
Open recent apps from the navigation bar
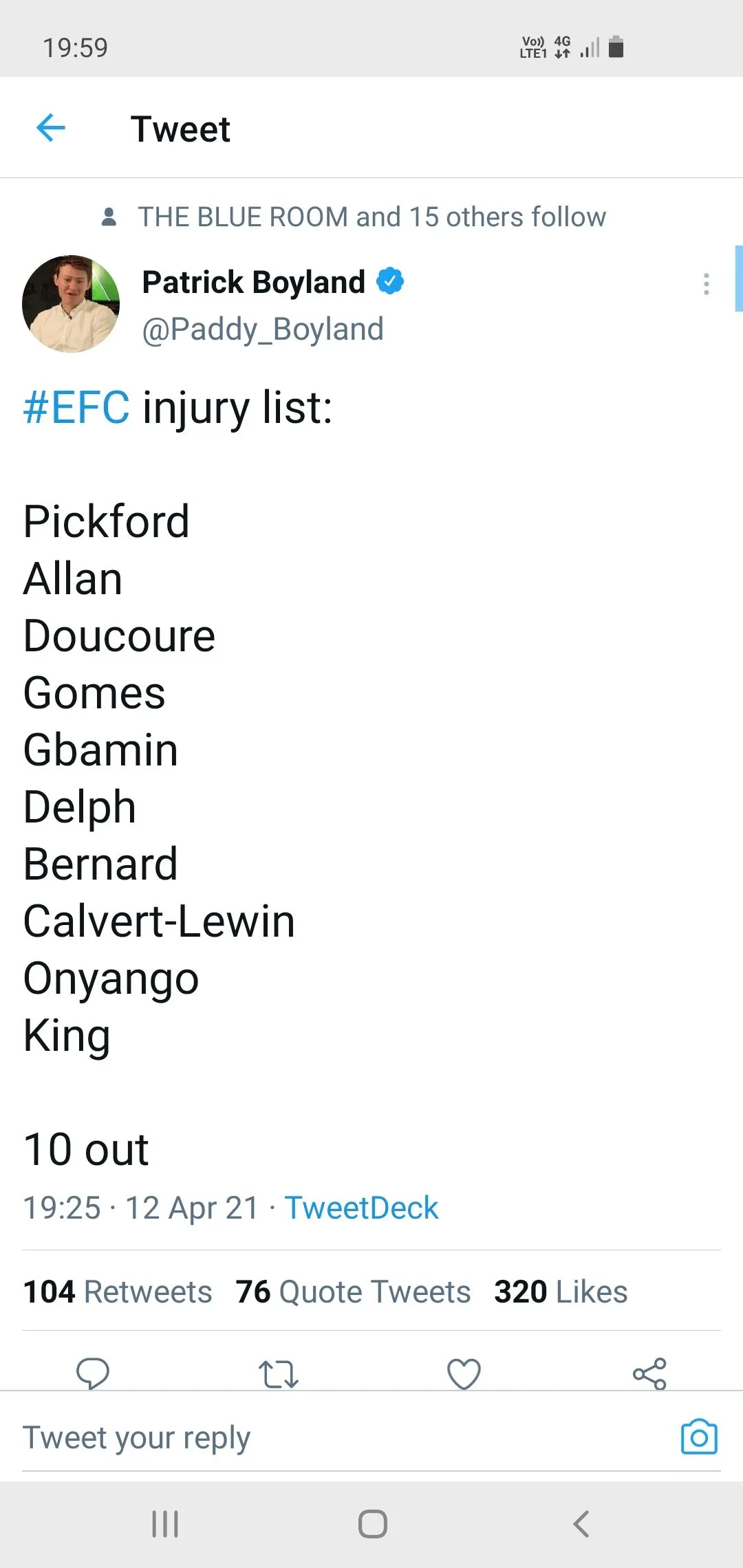[165, 1524]
